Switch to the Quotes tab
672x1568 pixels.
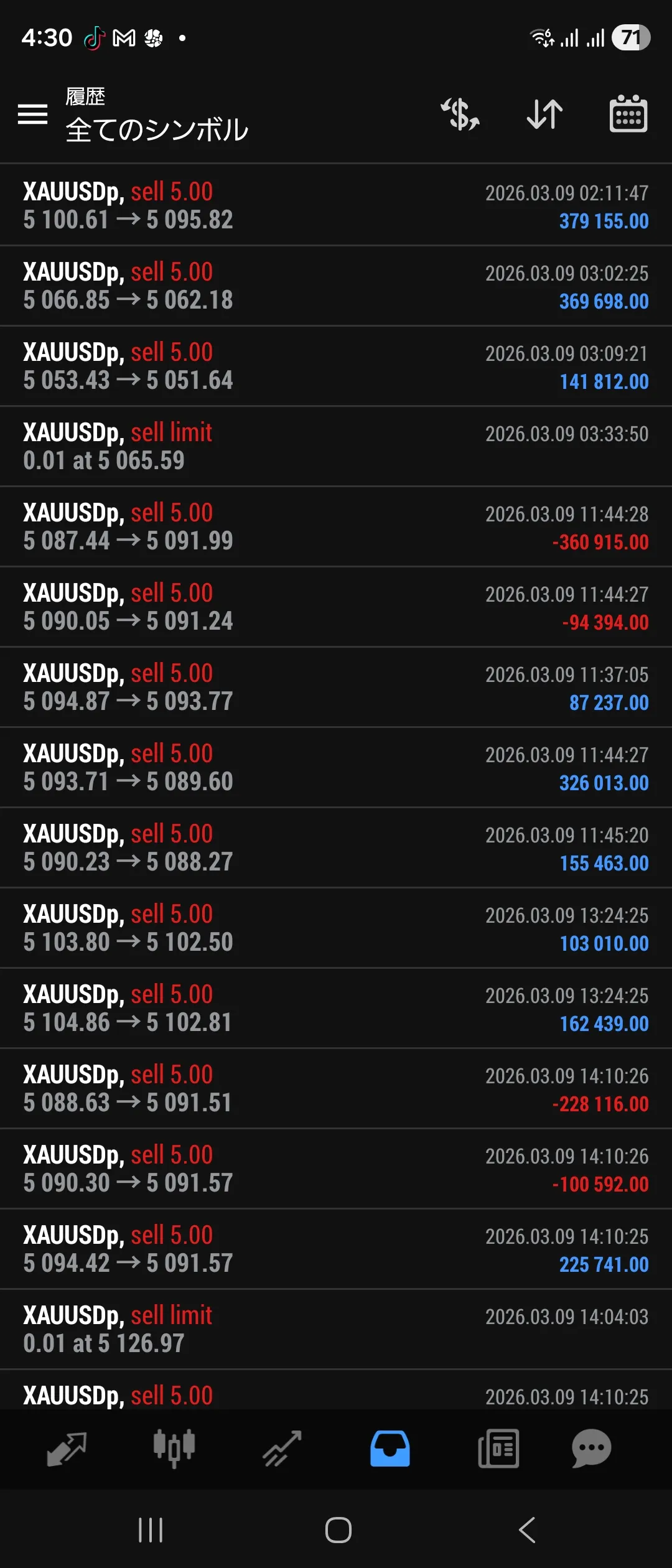click(x=67, y=1449)
